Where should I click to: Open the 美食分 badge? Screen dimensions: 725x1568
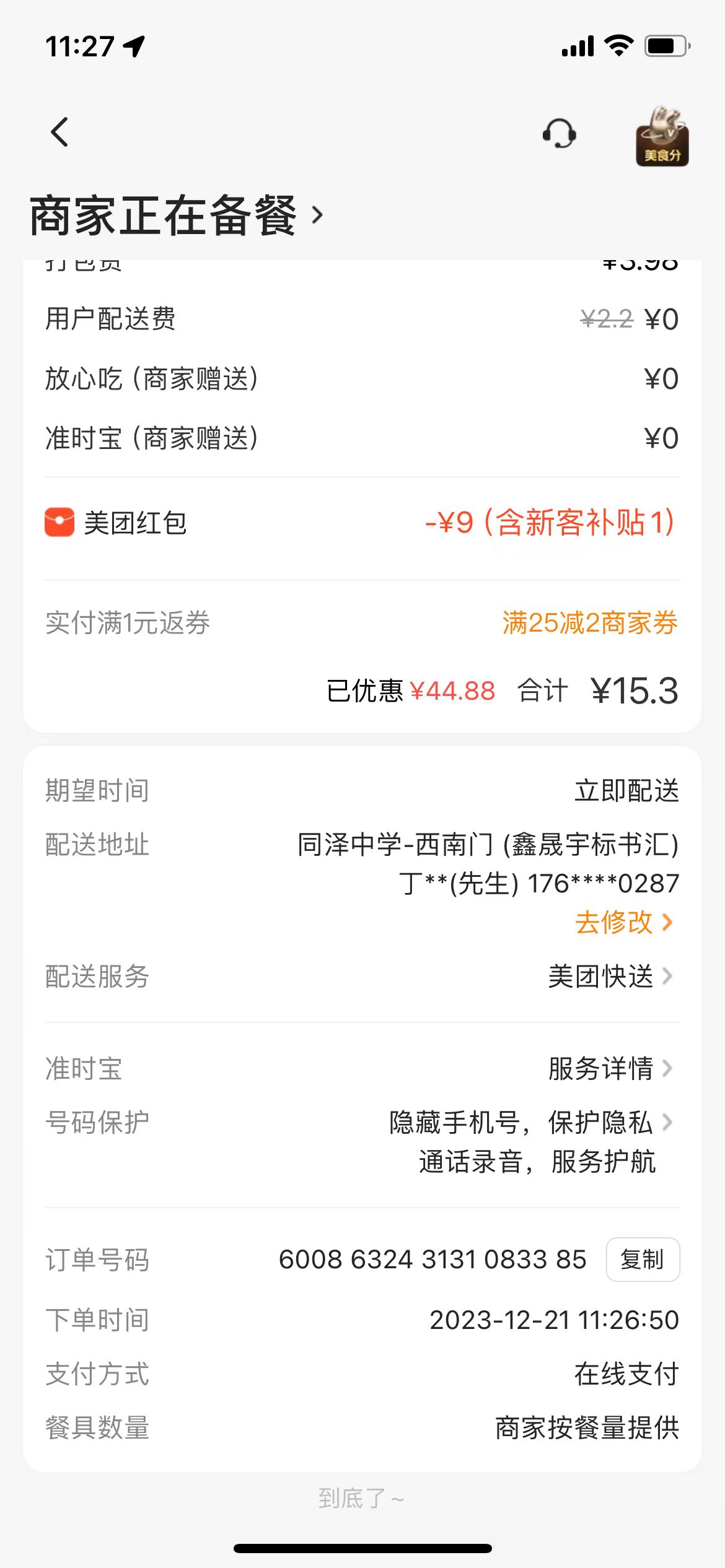662,136
